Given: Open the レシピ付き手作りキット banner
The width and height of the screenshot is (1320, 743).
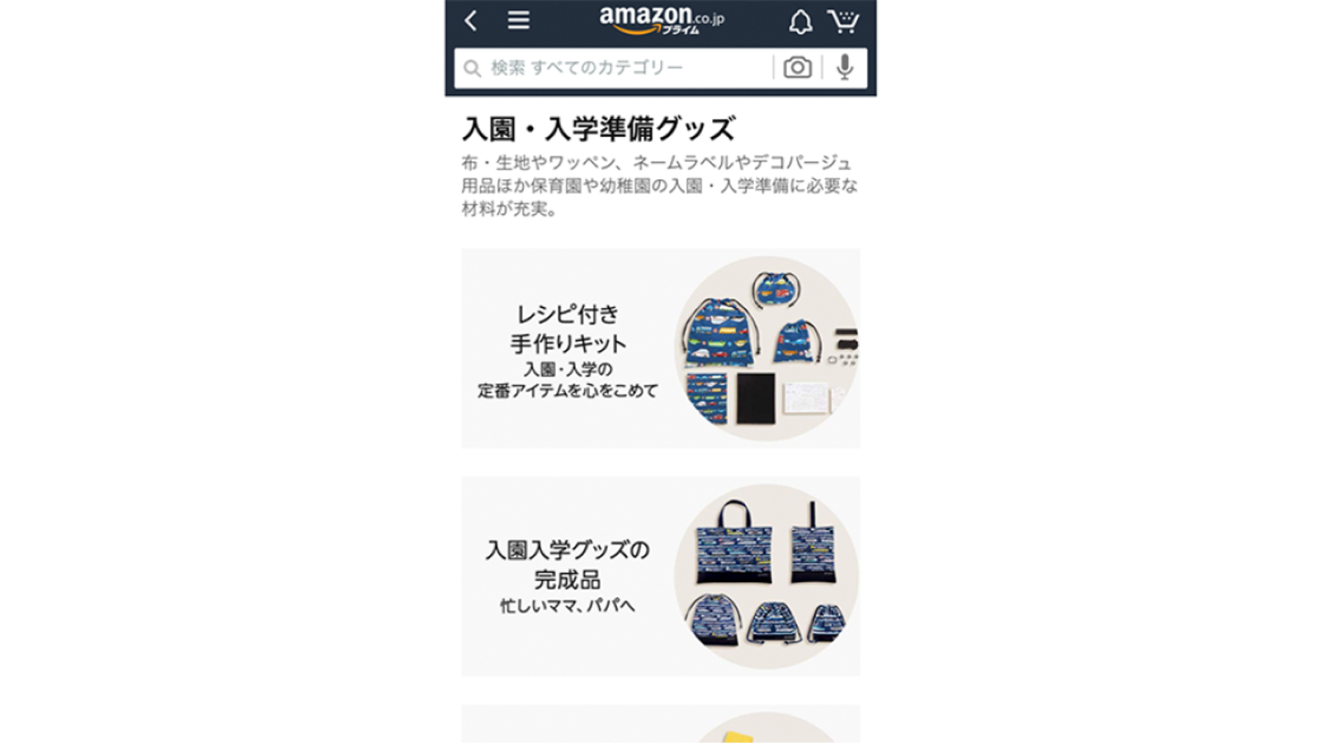Looking at the screenshot, I should pyautogui.click(x=660, y=348).
